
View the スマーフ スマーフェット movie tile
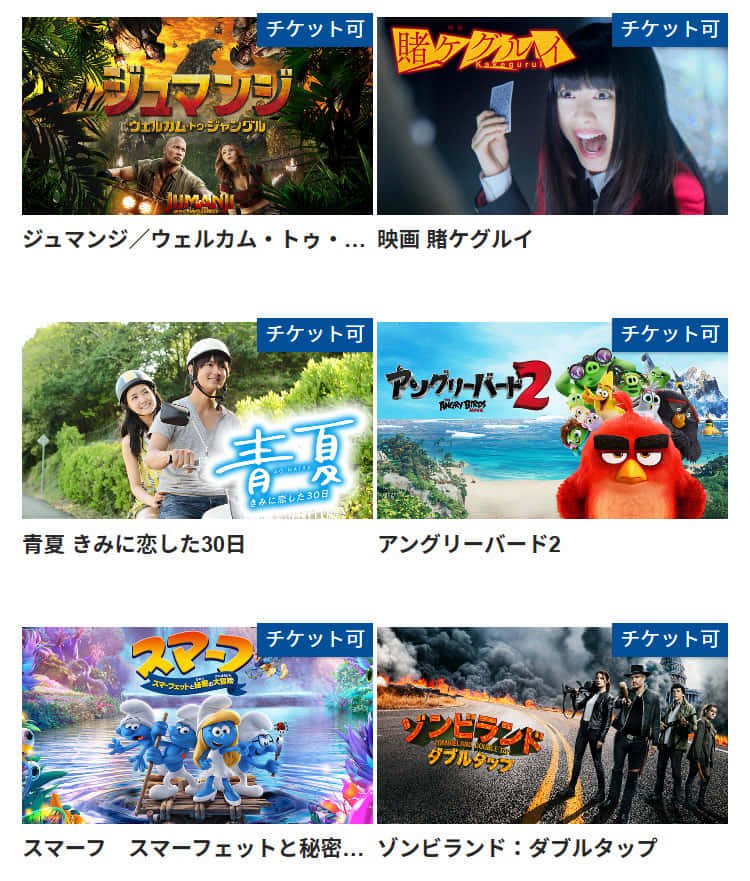coord(197,725)
